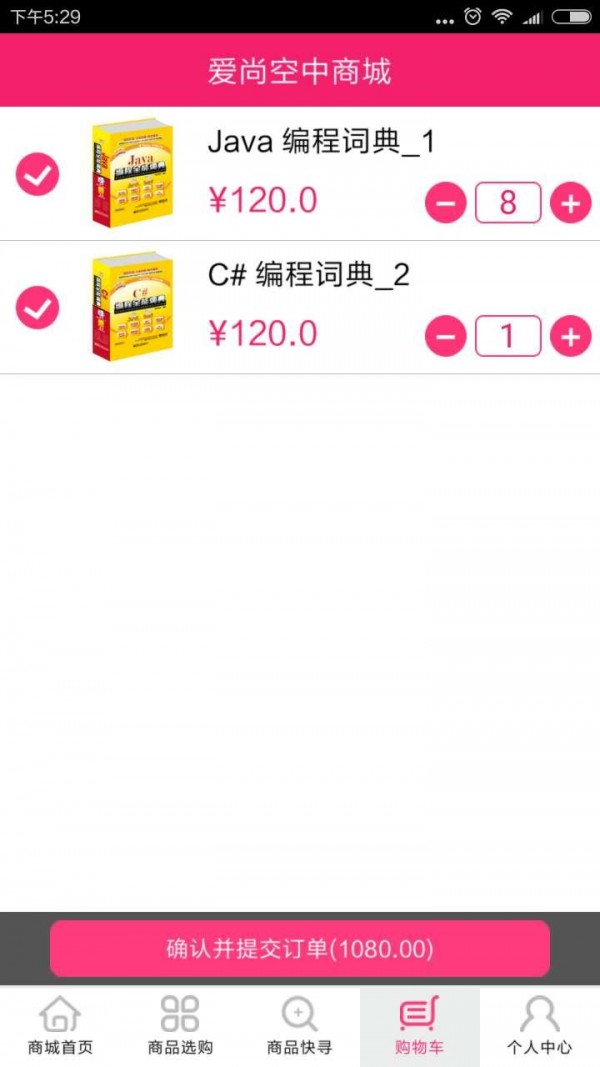
Task: Open the 商品快寻 tab
Action: click(300, 1027)
